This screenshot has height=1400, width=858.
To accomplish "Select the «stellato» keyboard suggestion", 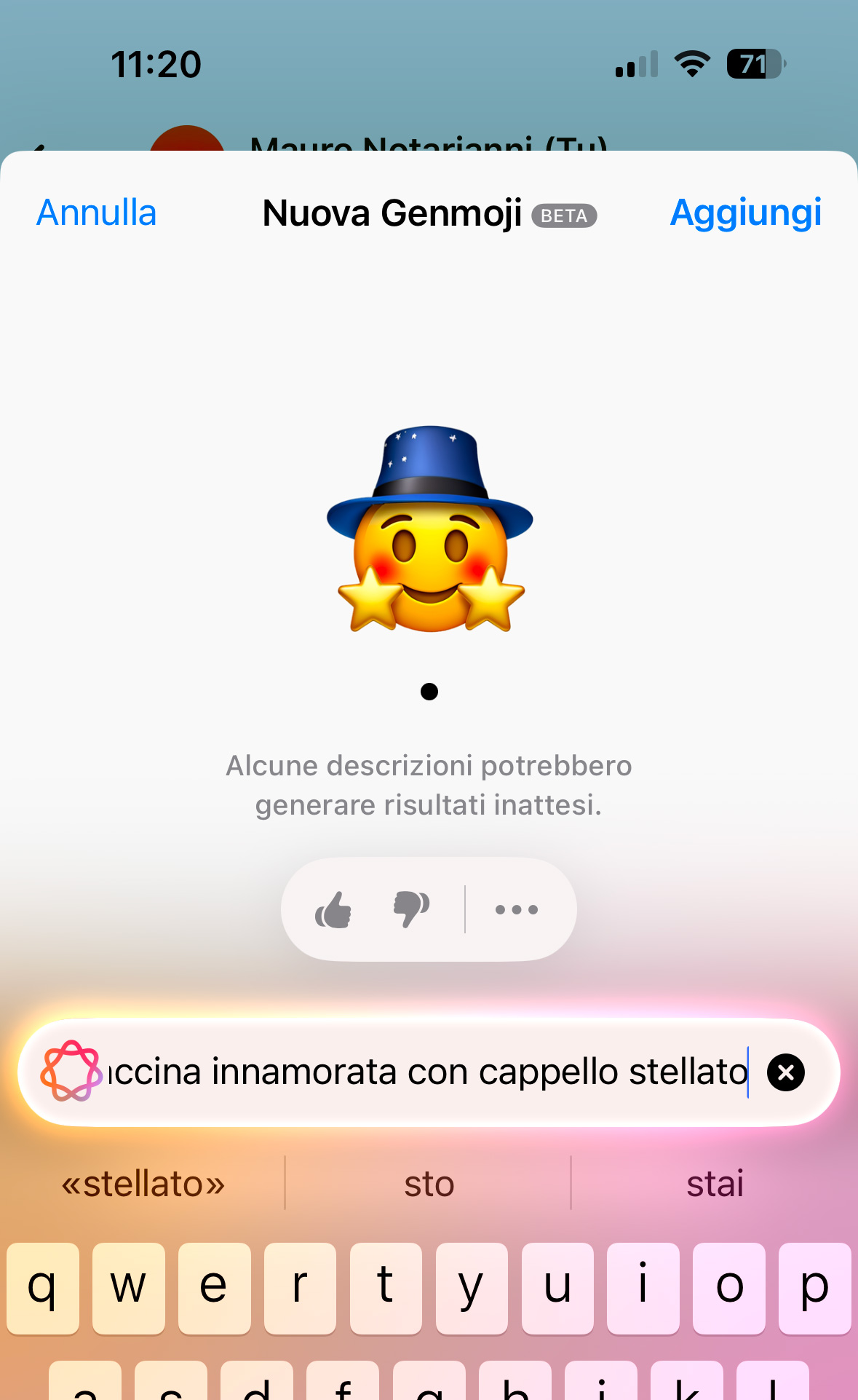I will [x=143, y=1184].
